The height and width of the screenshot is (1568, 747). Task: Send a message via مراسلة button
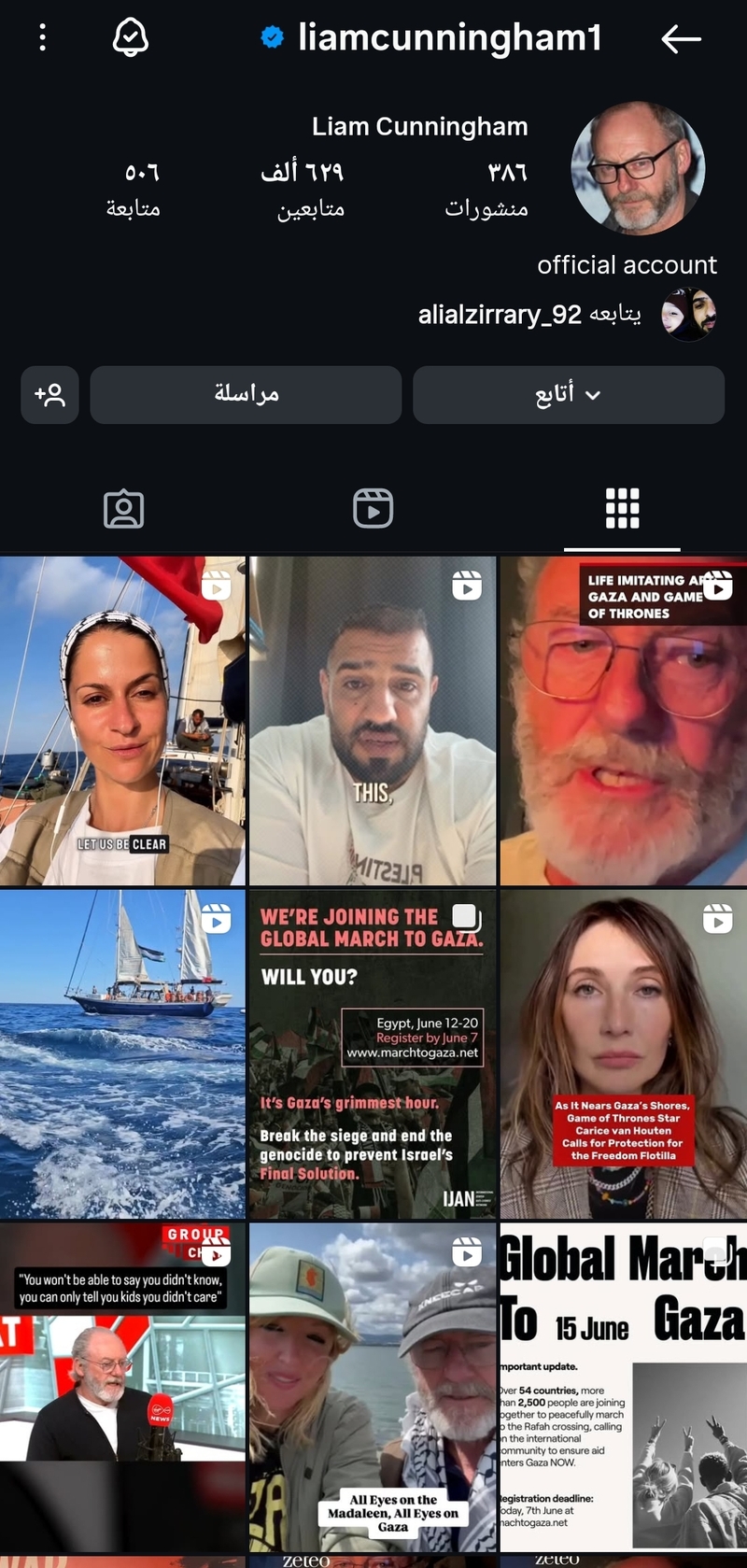click(246, 394)
